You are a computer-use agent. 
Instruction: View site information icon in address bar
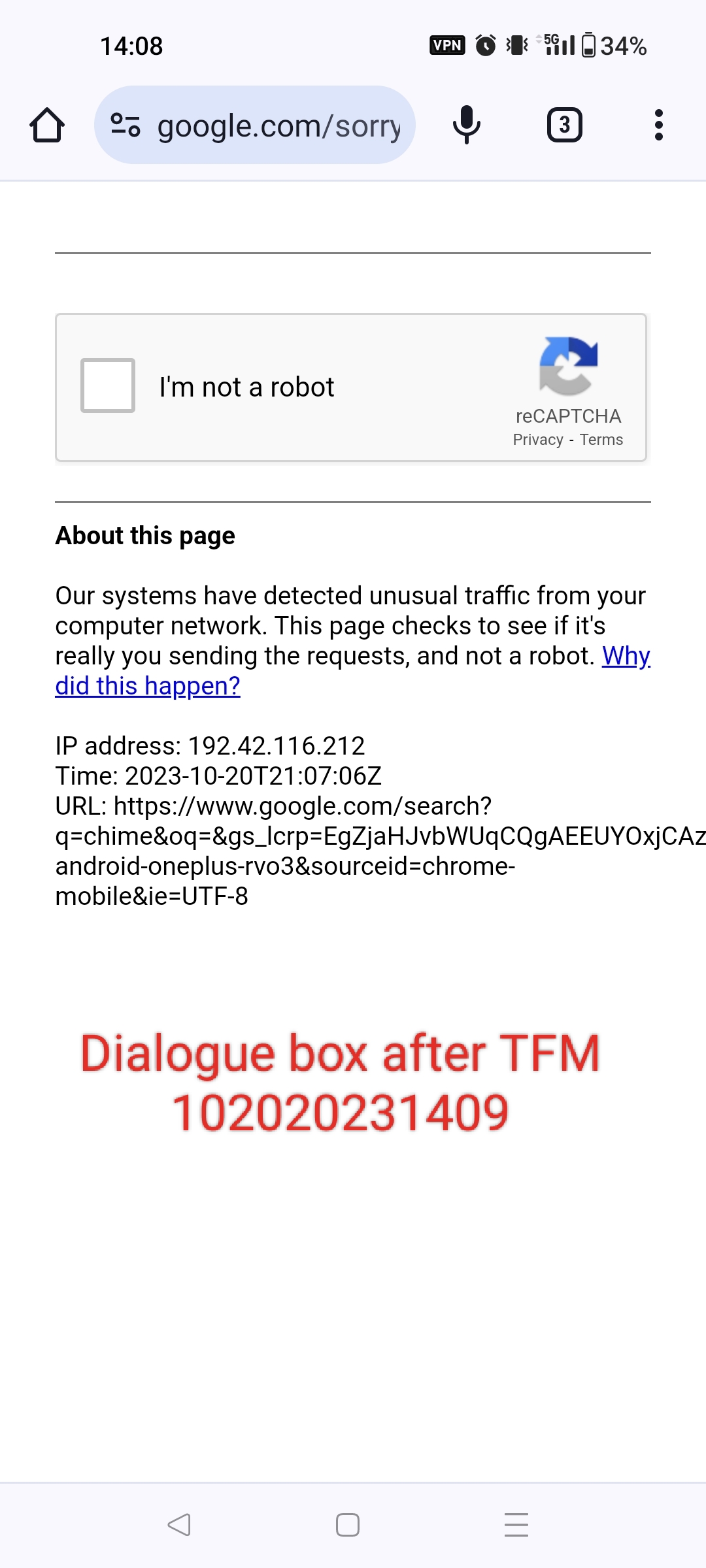[126, 125]
